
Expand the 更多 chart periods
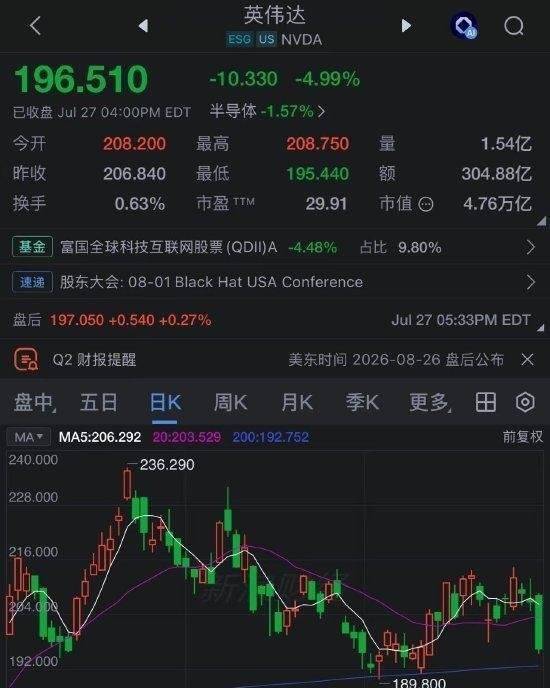[430, 403]
